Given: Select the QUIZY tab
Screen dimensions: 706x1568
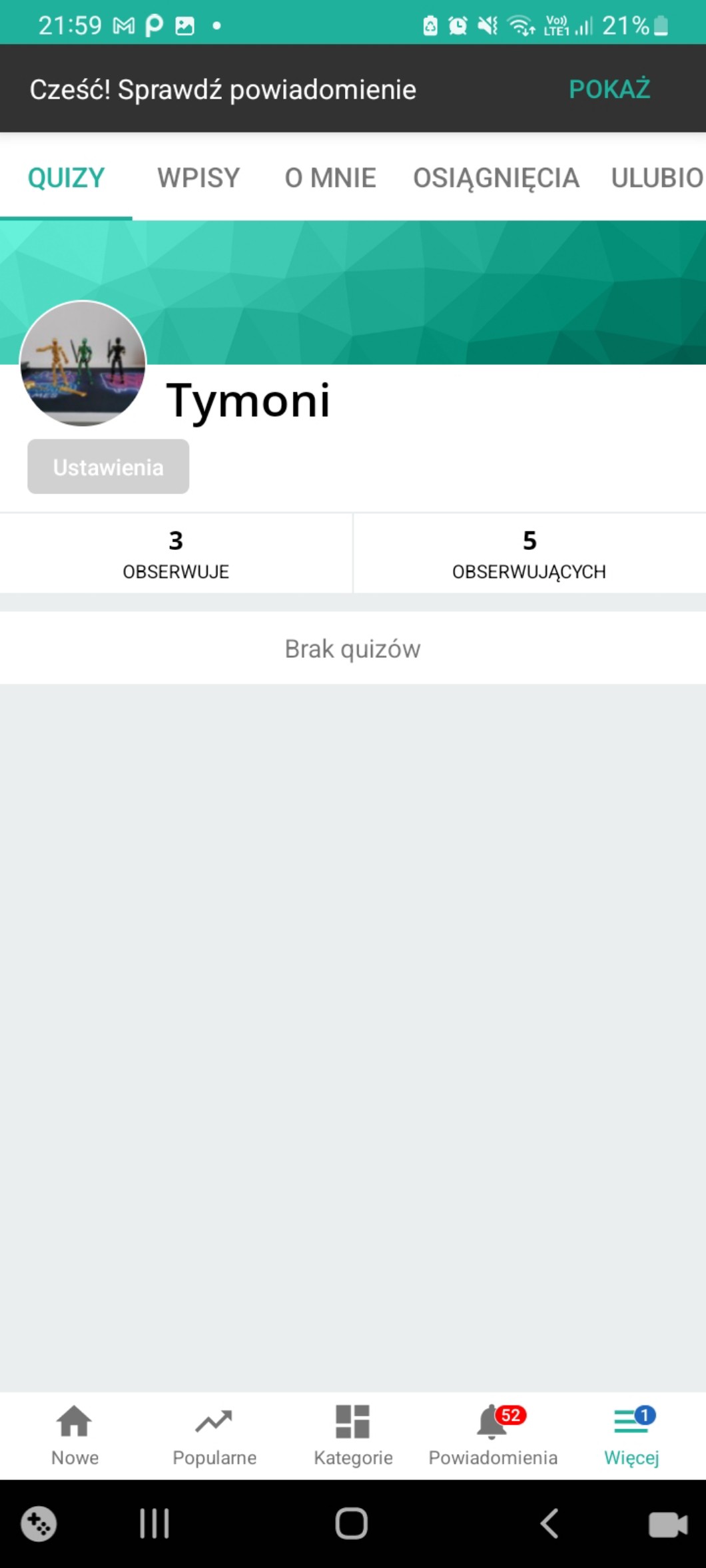Looking at the screenshot, I should pos(66,178).
